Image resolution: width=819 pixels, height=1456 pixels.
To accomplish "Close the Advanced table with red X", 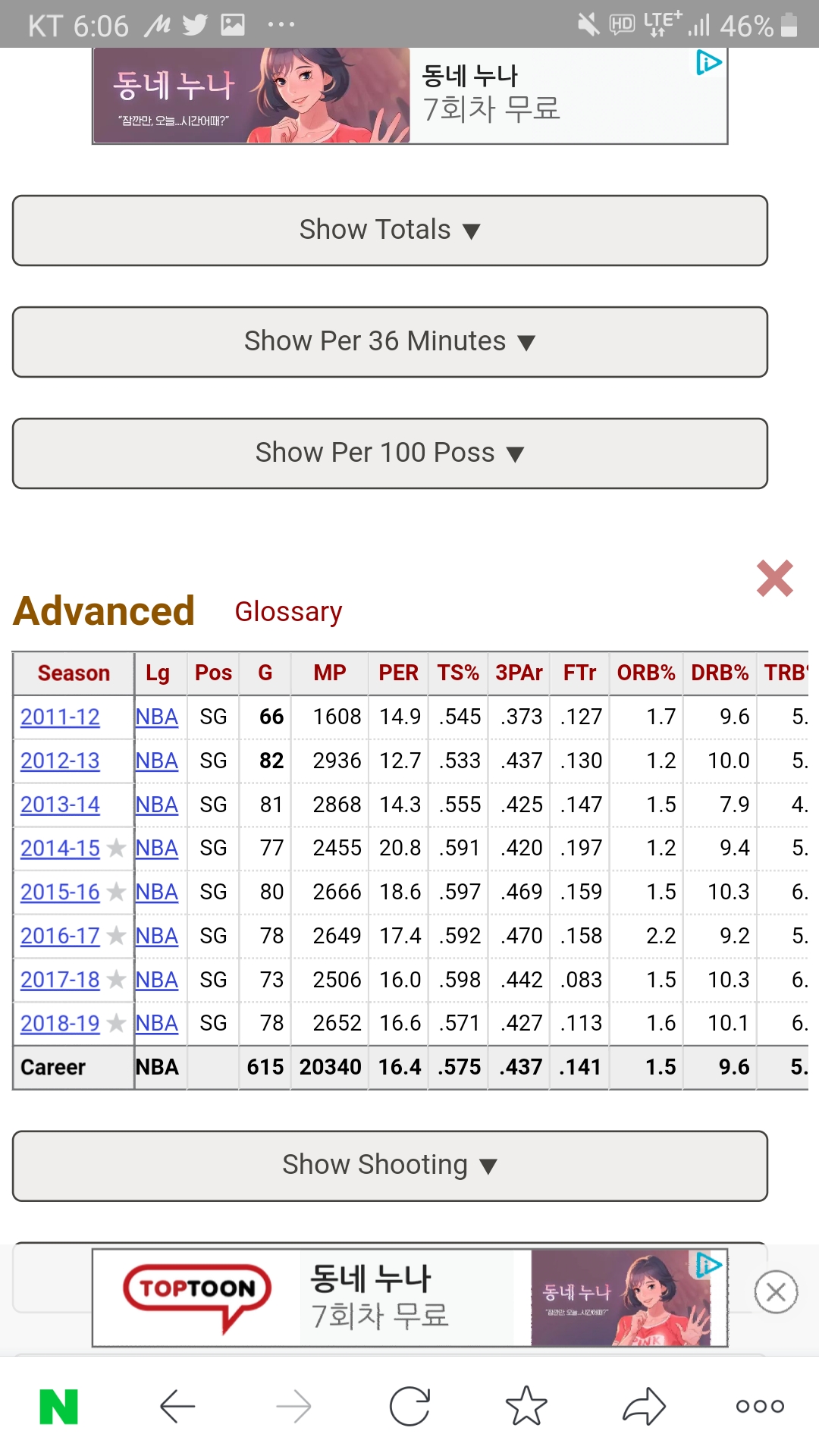I will click(774, 579).
